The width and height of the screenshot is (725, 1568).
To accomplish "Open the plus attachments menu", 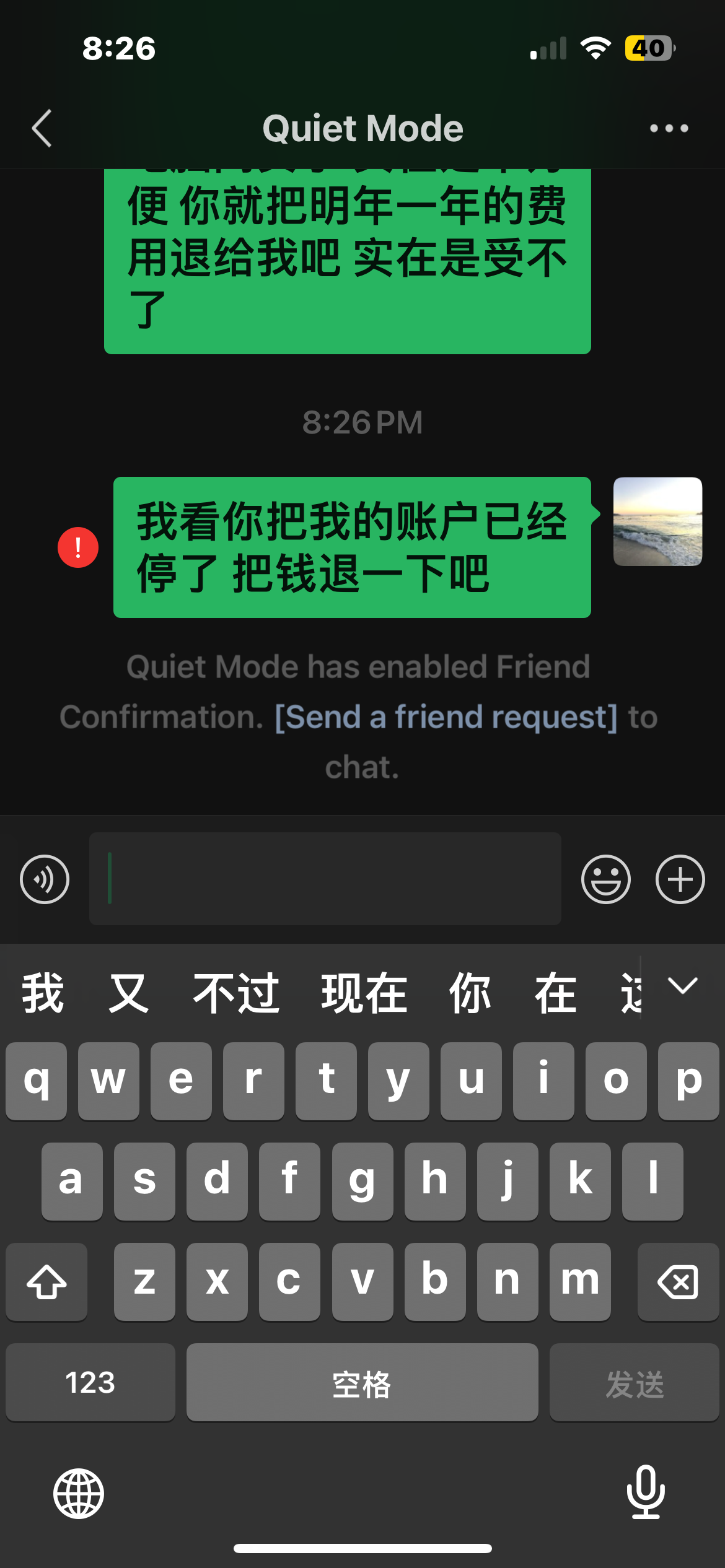I will click(x=680, y=879).
